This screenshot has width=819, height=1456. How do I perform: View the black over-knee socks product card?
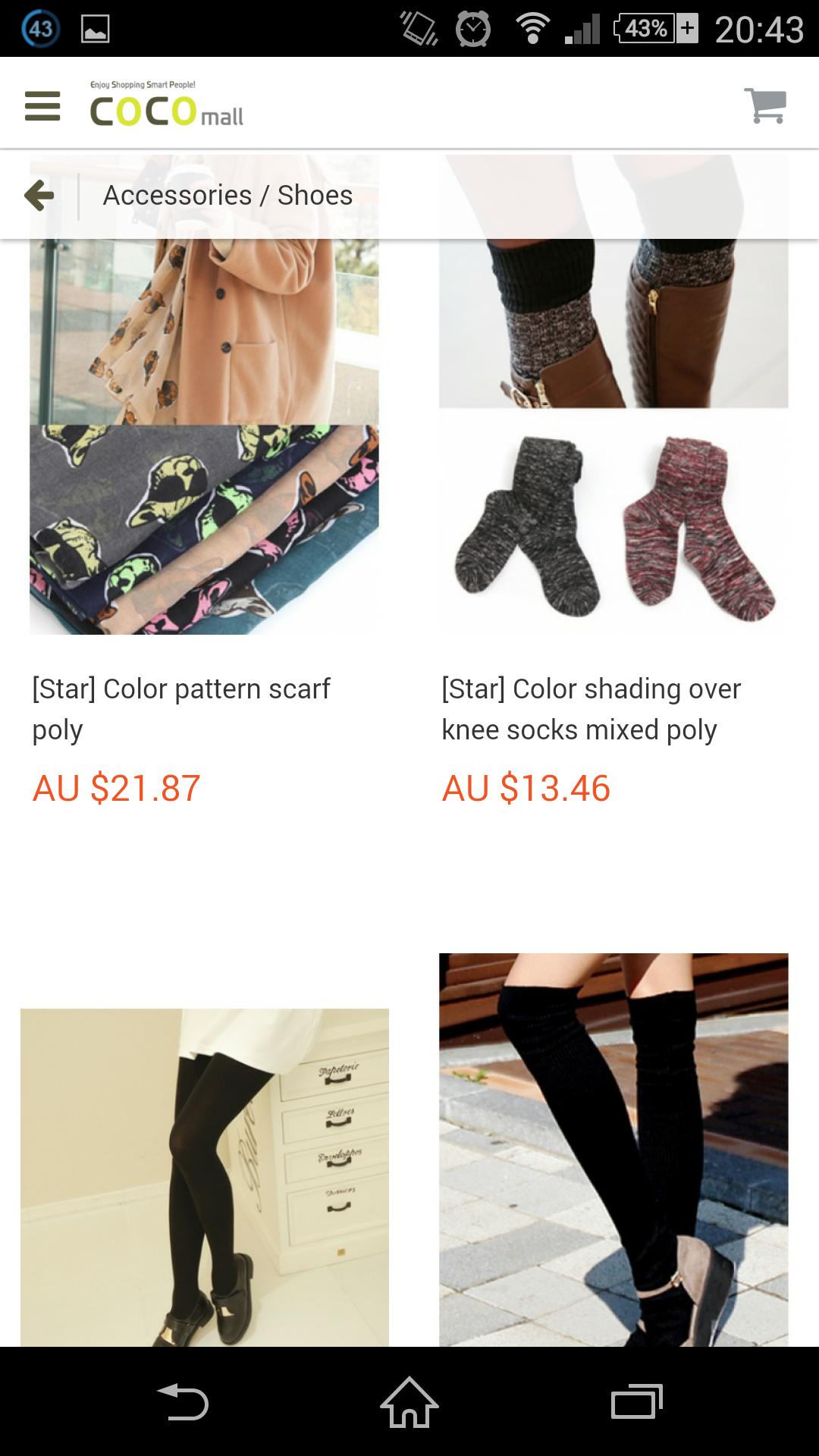coord(613,1149)
